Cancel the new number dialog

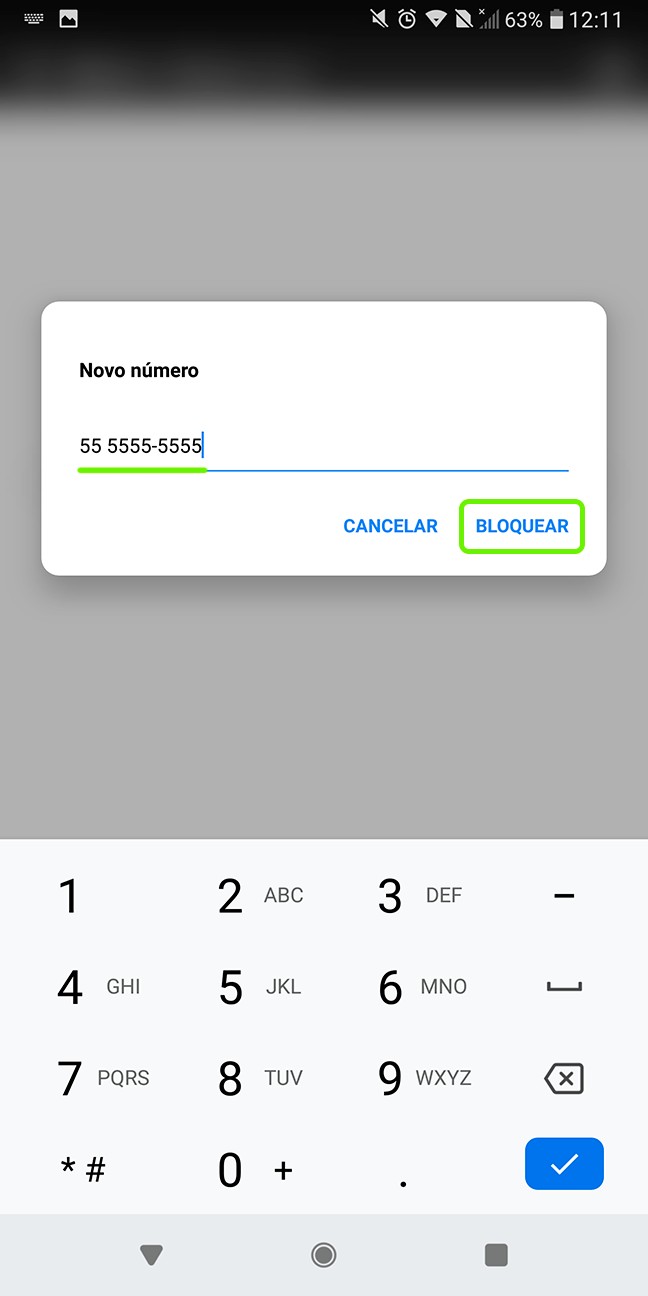click(x=390, y=526)
